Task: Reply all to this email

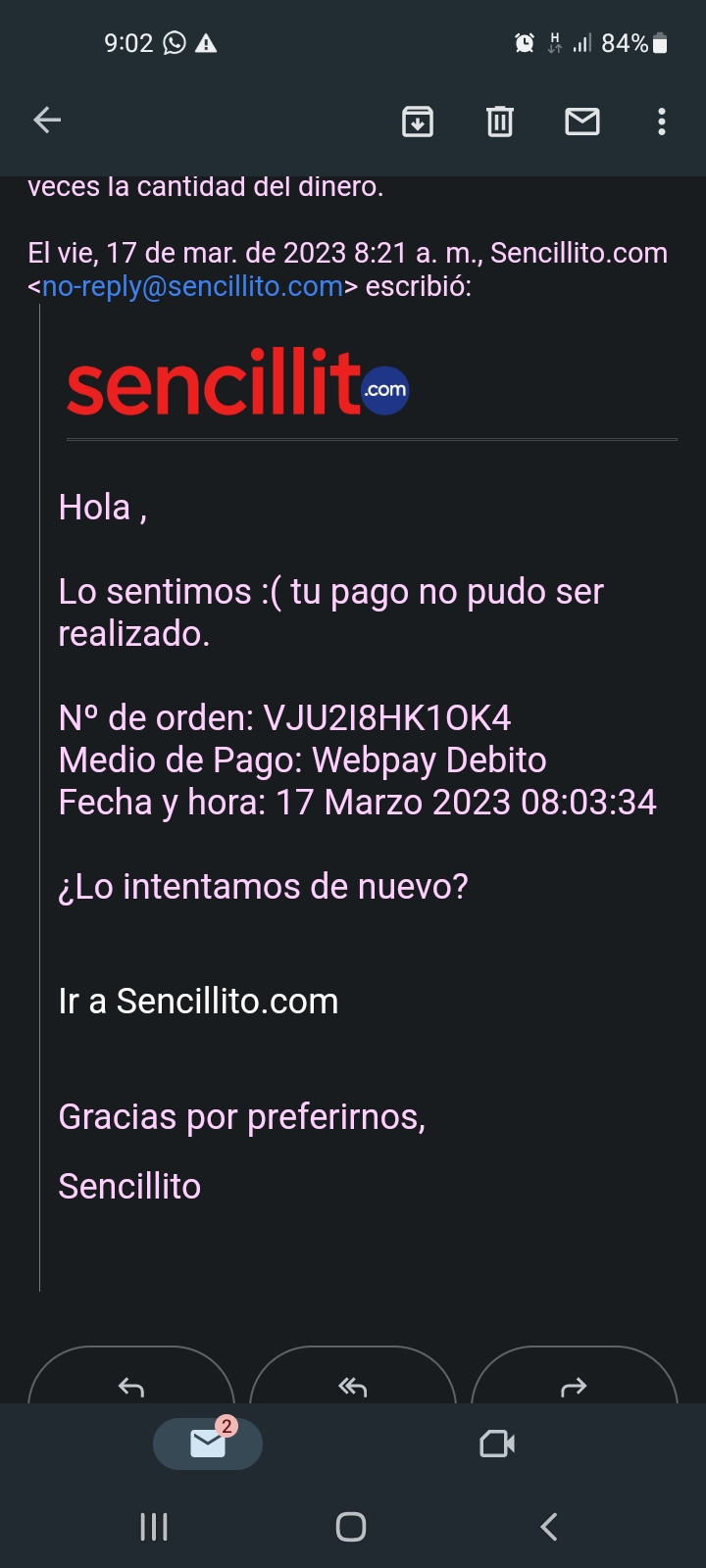Action: 353,1380
